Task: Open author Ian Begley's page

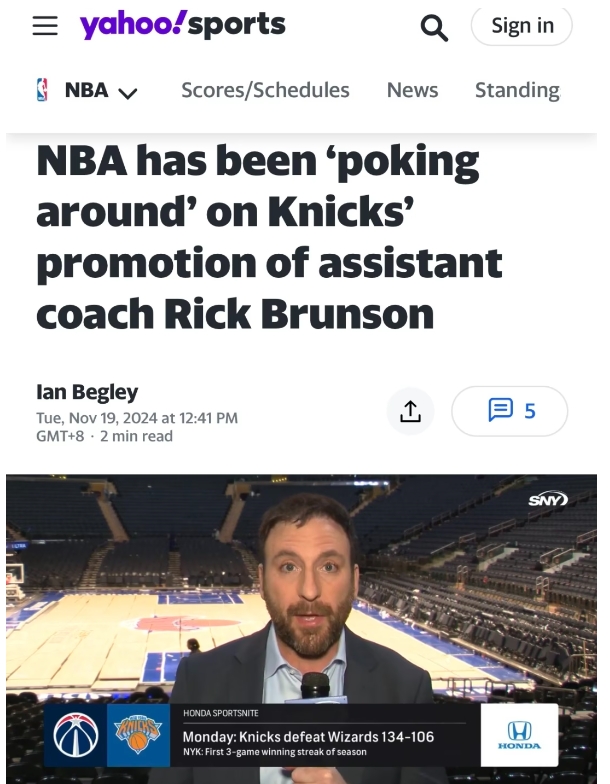Action: (87, 391)
